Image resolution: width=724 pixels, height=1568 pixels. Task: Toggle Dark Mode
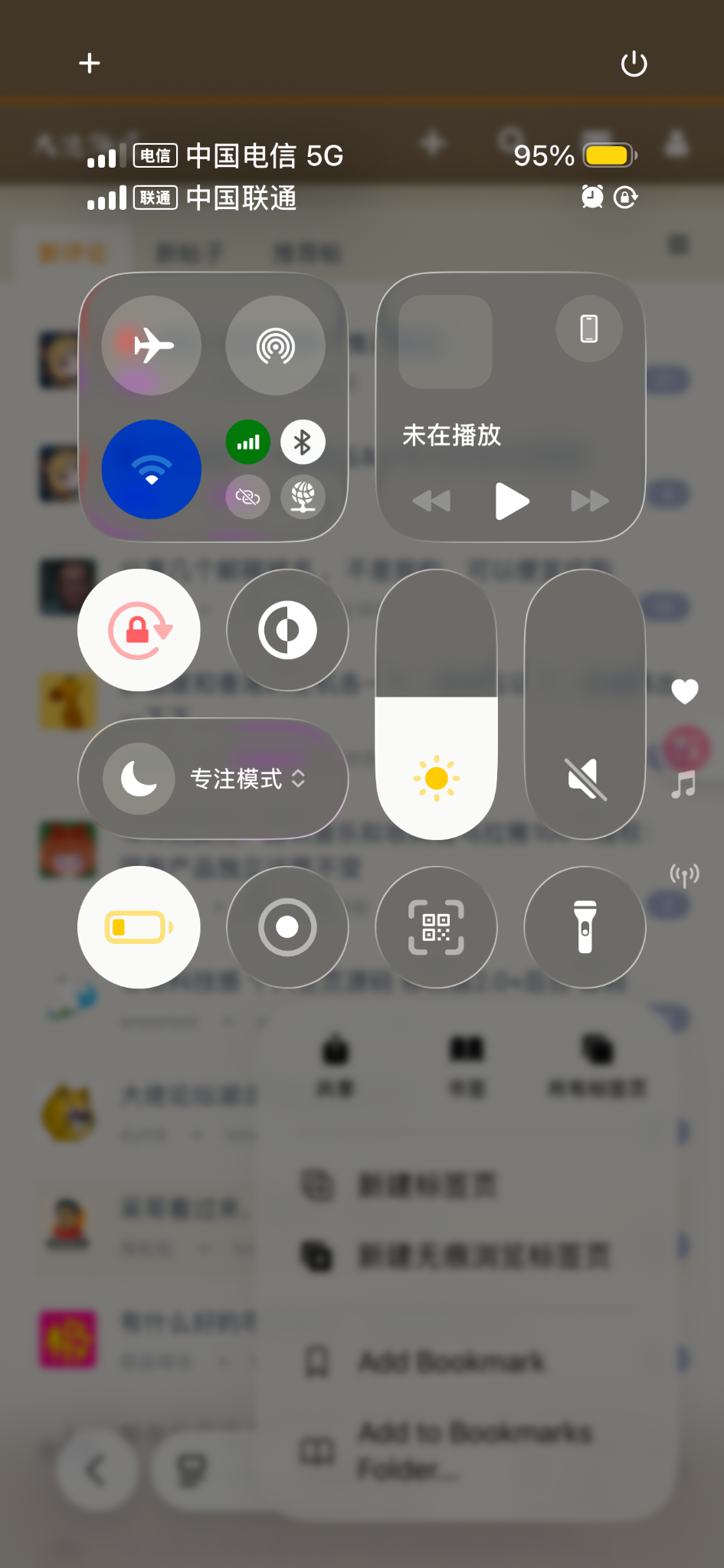(287, 630)
